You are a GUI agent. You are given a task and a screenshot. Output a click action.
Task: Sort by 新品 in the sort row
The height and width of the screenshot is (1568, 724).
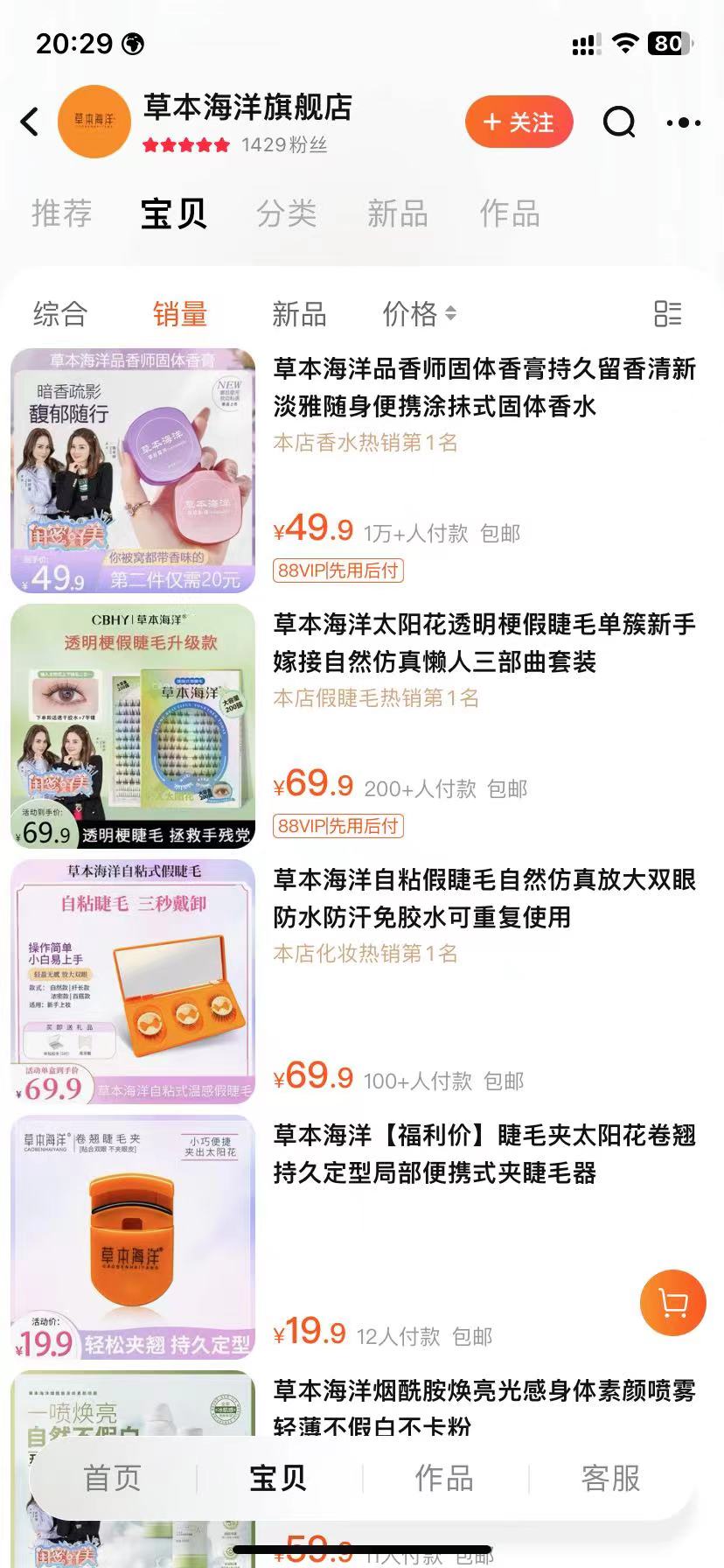[299, 313]
